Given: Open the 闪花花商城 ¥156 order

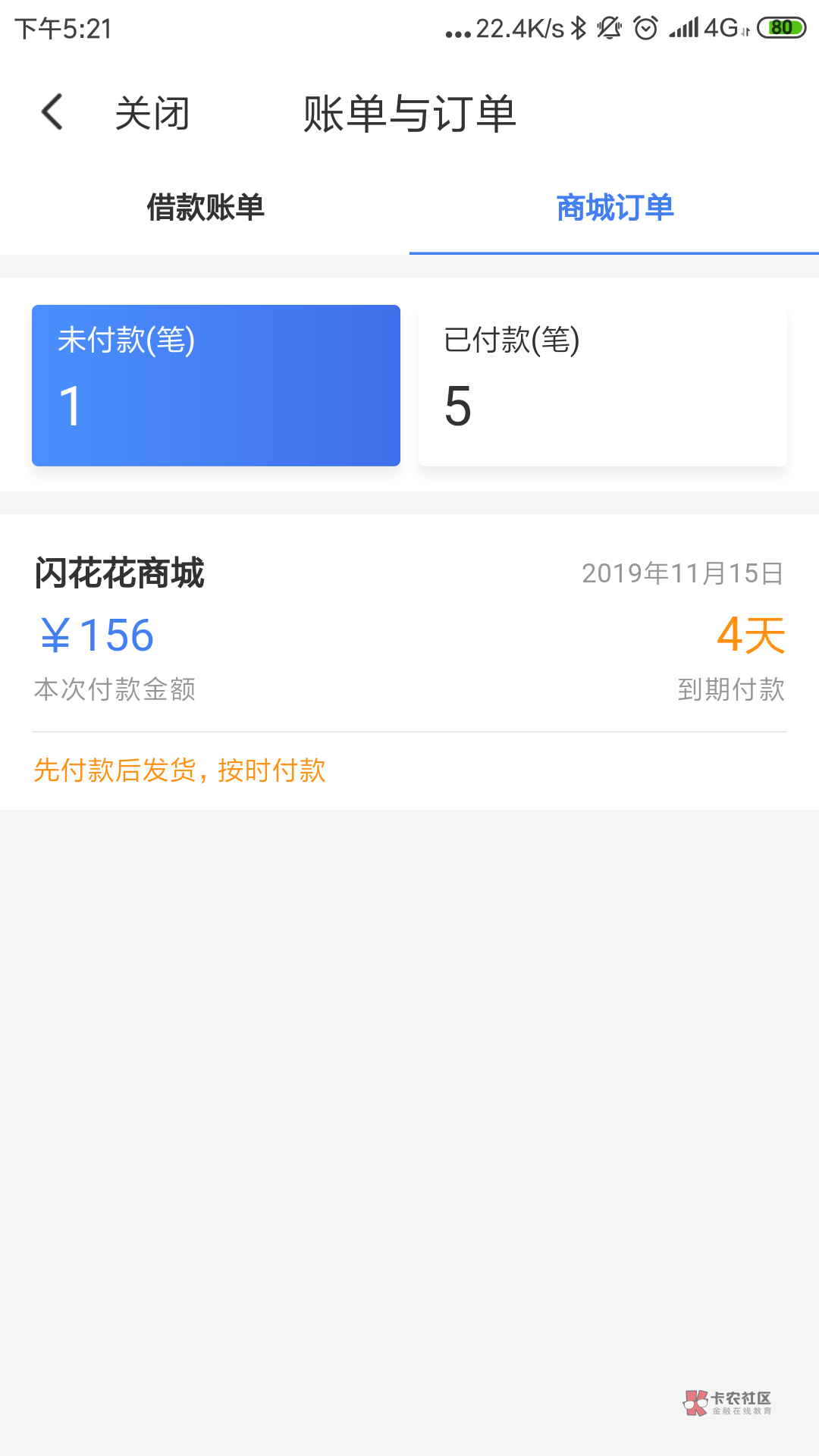Looking at the screenshot, I should click(x=409, y=629).
